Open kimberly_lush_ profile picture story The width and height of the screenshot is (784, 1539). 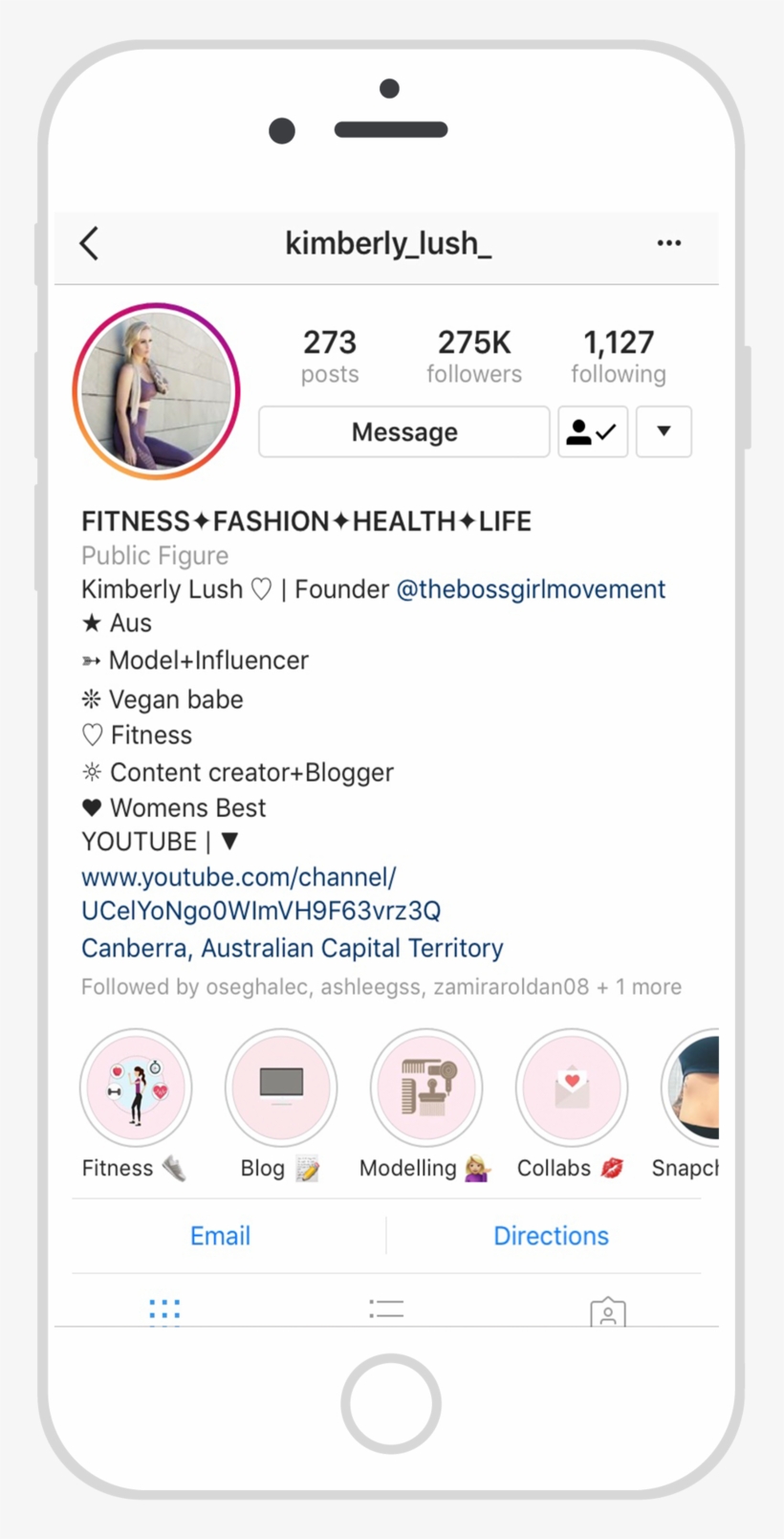[156, 390]
